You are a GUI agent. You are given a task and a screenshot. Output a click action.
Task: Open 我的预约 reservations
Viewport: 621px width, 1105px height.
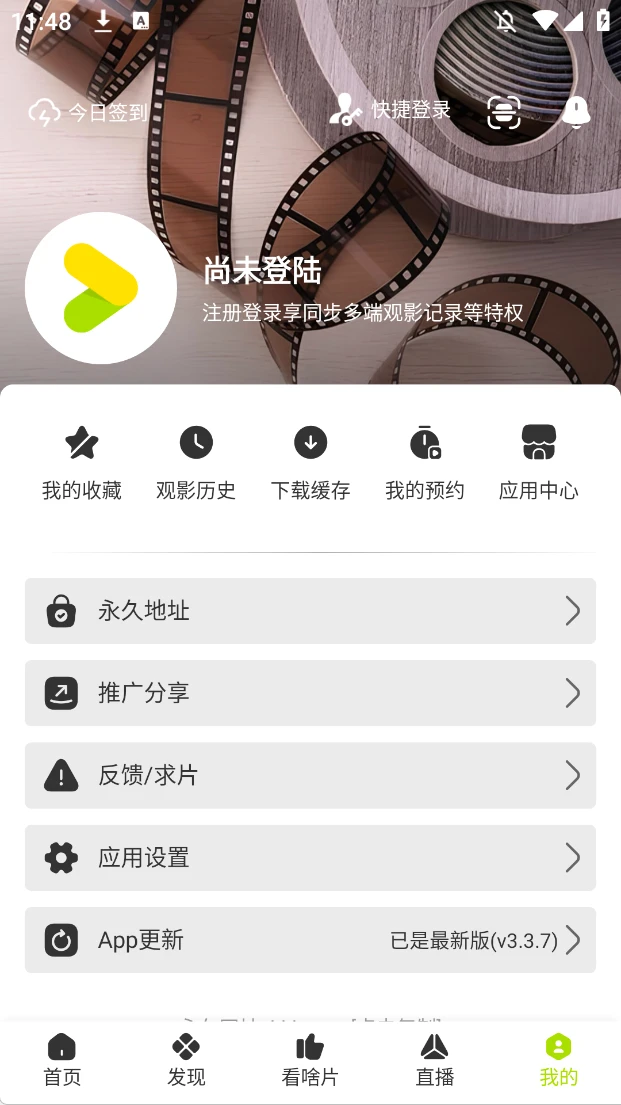[425, 462]
